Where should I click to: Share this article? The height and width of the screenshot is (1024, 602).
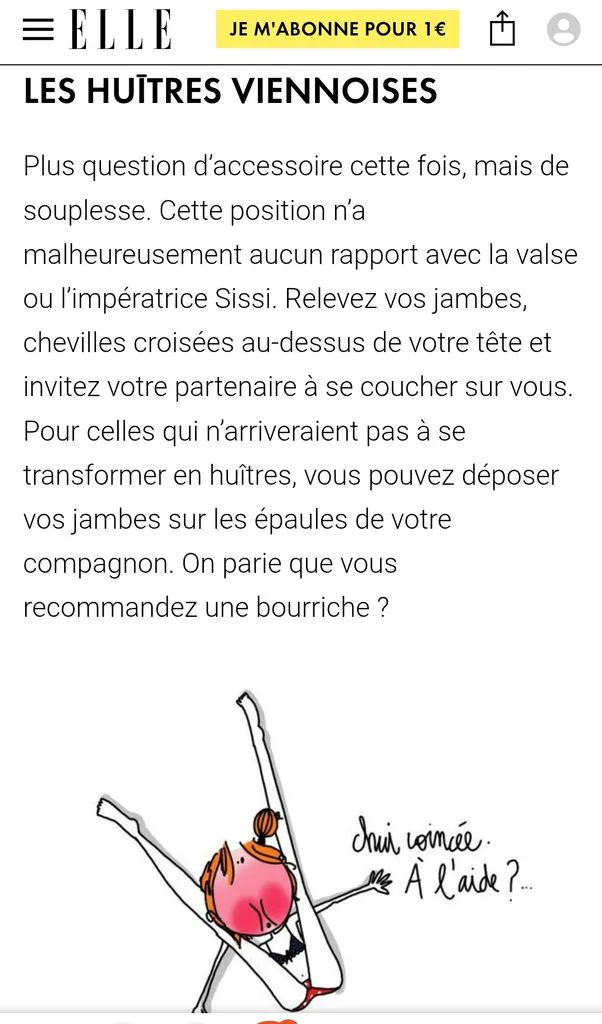pyautogui.click(x=502, y=30)
